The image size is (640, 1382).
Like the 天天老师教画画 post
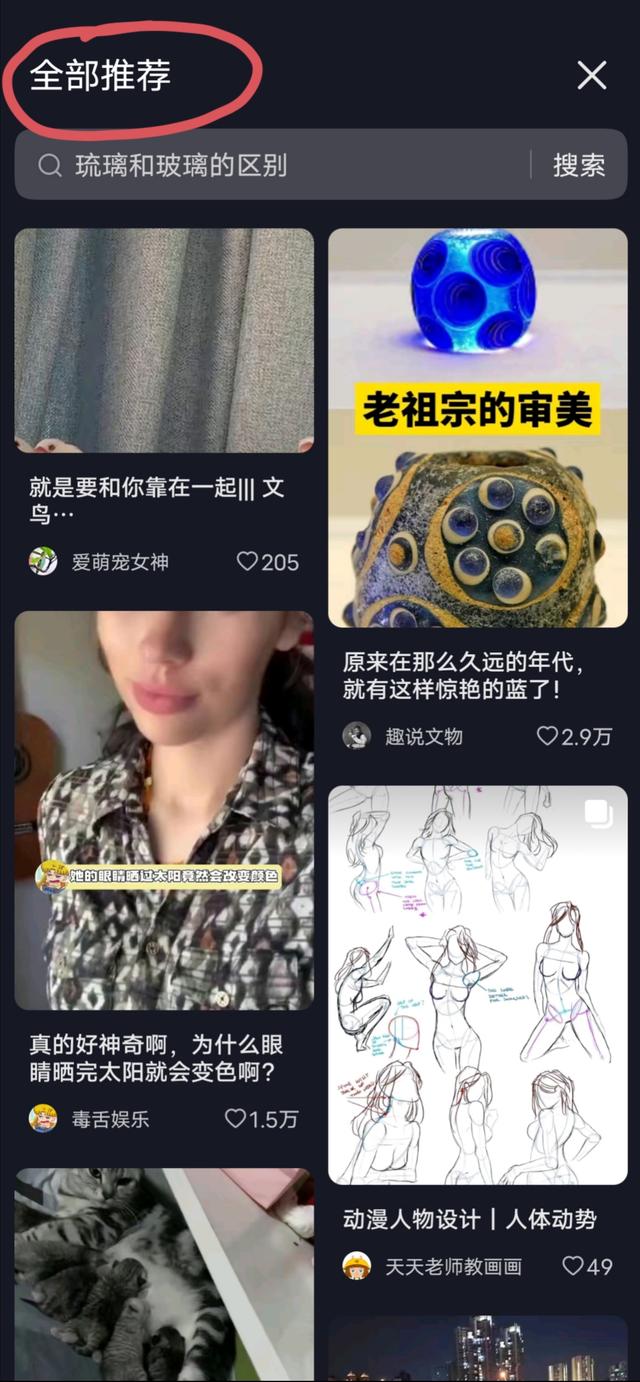586,1267
